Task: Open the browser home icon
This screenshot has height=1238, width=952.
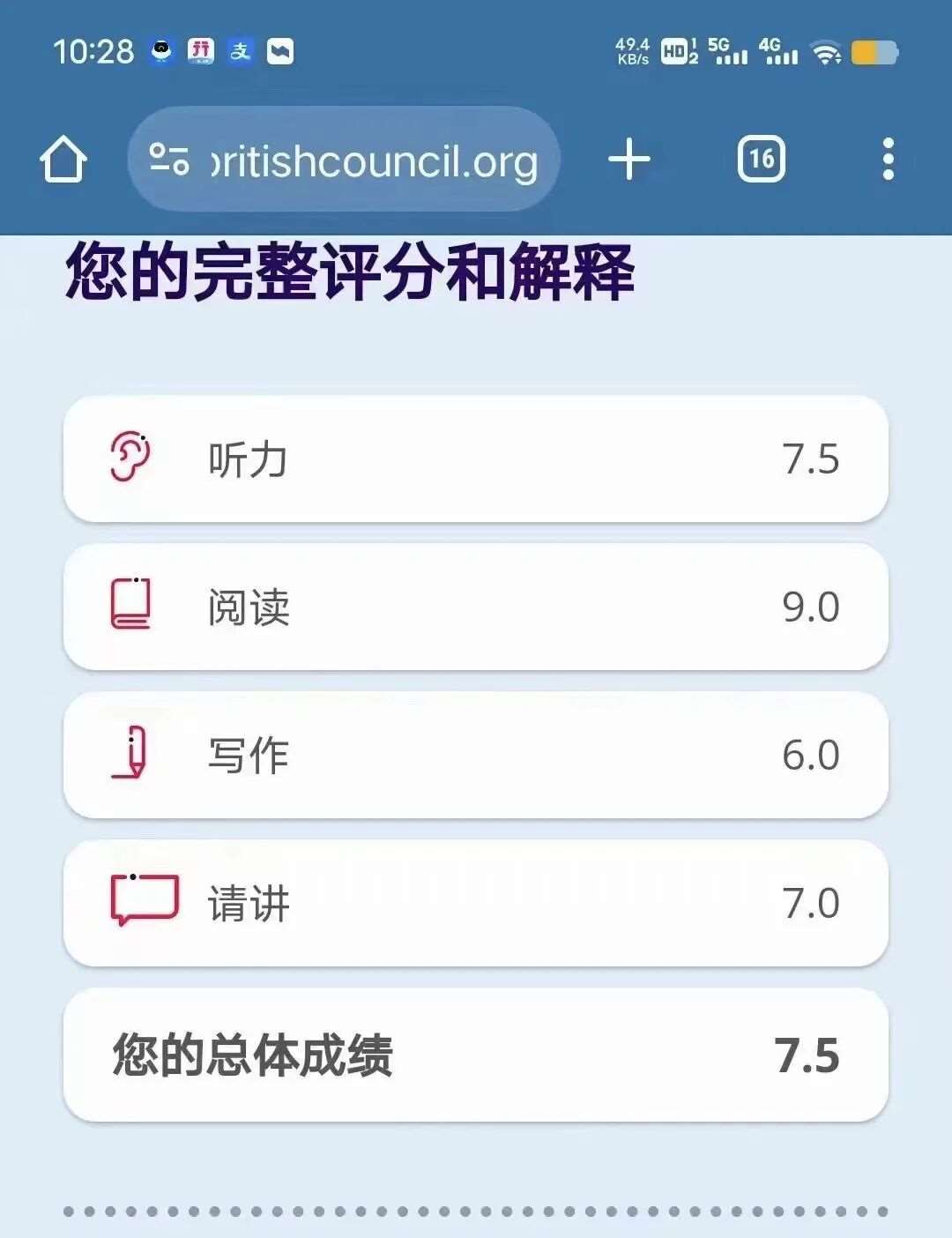Action: point(62,160)
